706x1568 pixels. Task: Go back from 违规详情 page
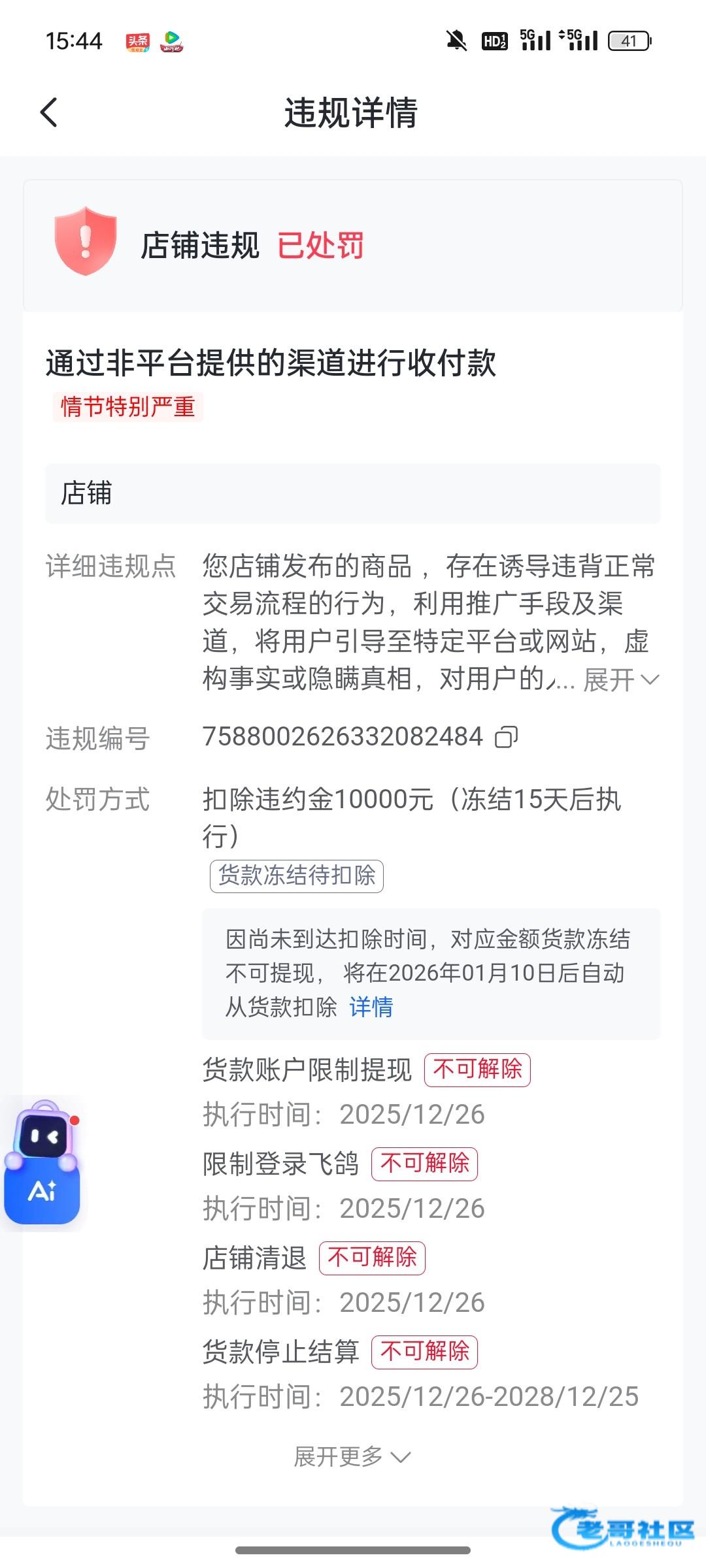tap(49, 112)
